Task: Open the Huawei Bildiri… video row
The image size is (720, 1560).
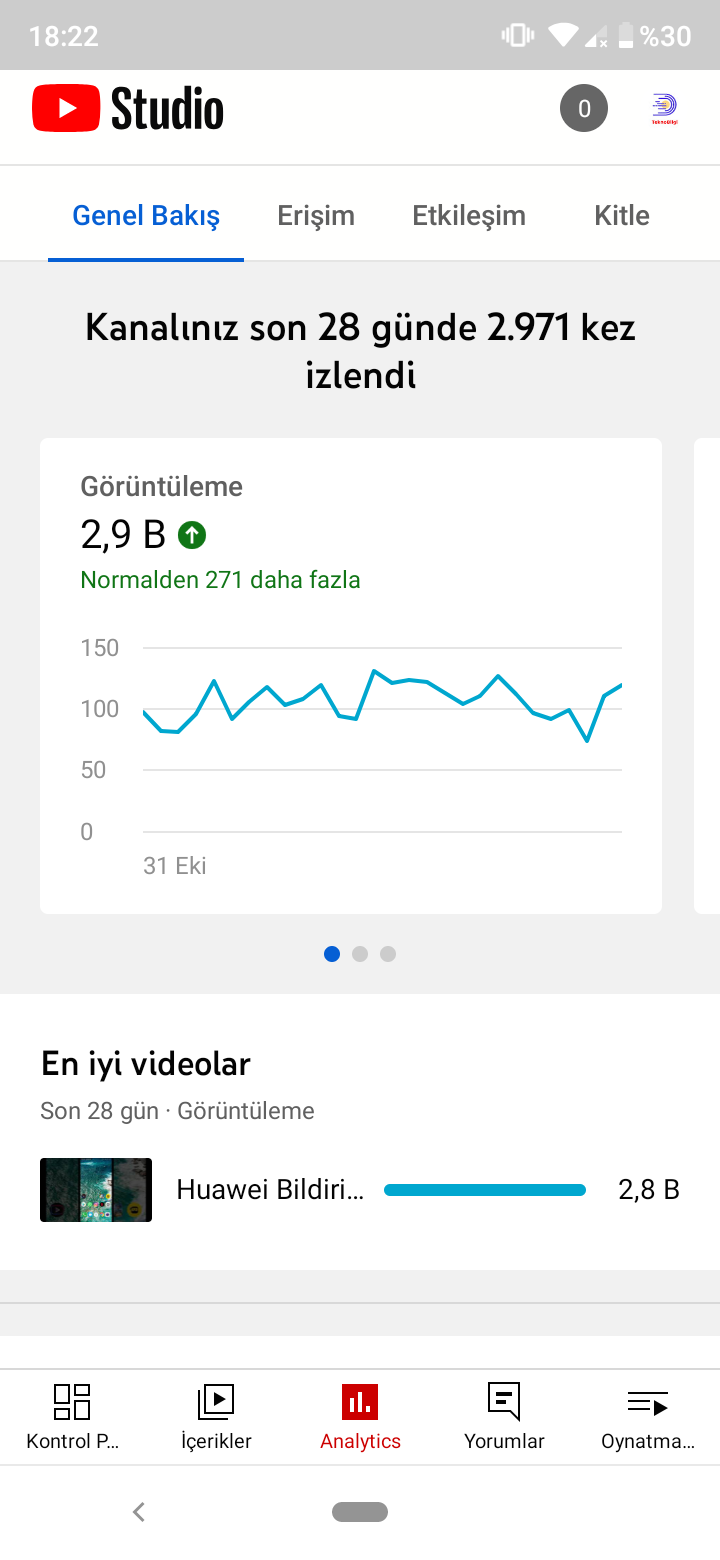Action: click(x=360, y=1190)
